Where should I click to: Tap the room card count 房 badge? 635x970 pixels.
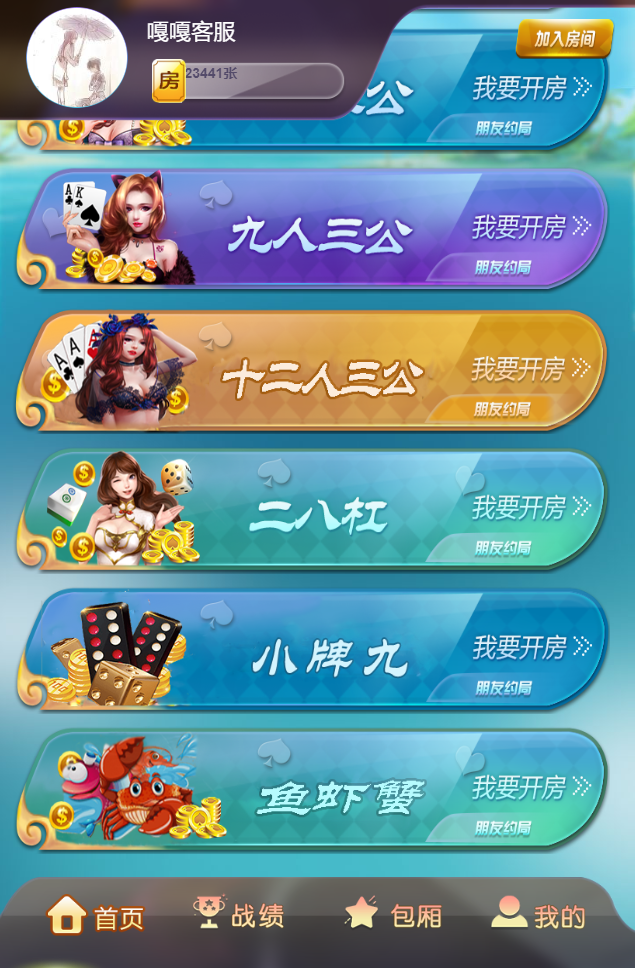coord(168,81)
